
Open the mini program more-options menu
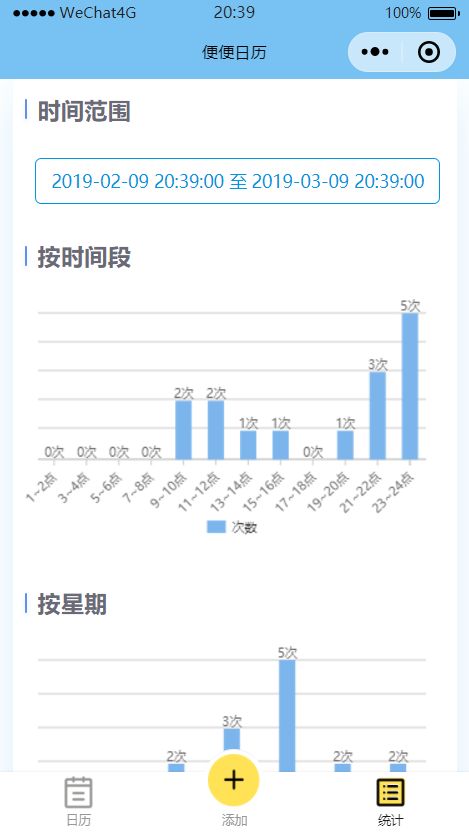pos(375,52)
